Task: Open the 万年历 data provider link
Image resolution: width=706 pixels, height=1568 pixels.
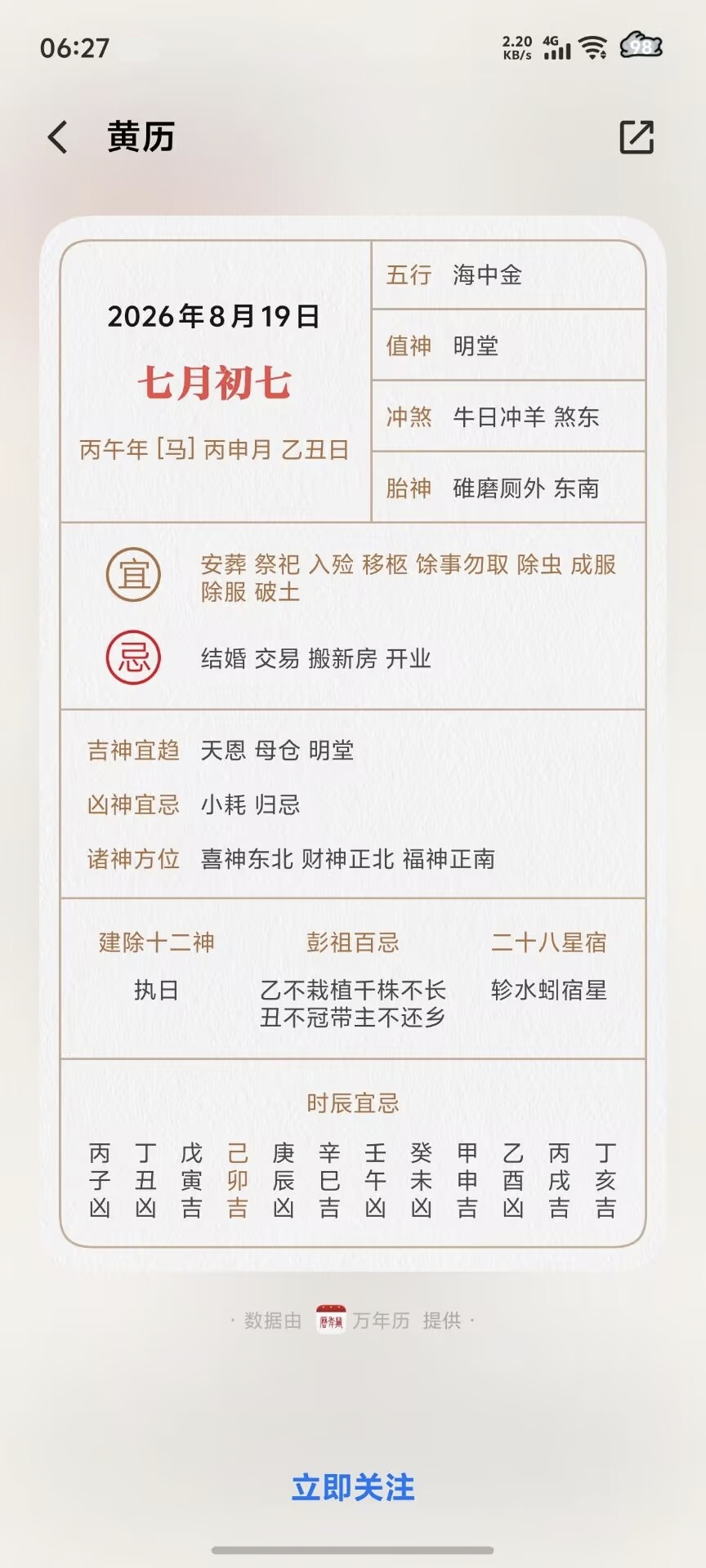Action: pyautogui.click(x=363, y=1321)
